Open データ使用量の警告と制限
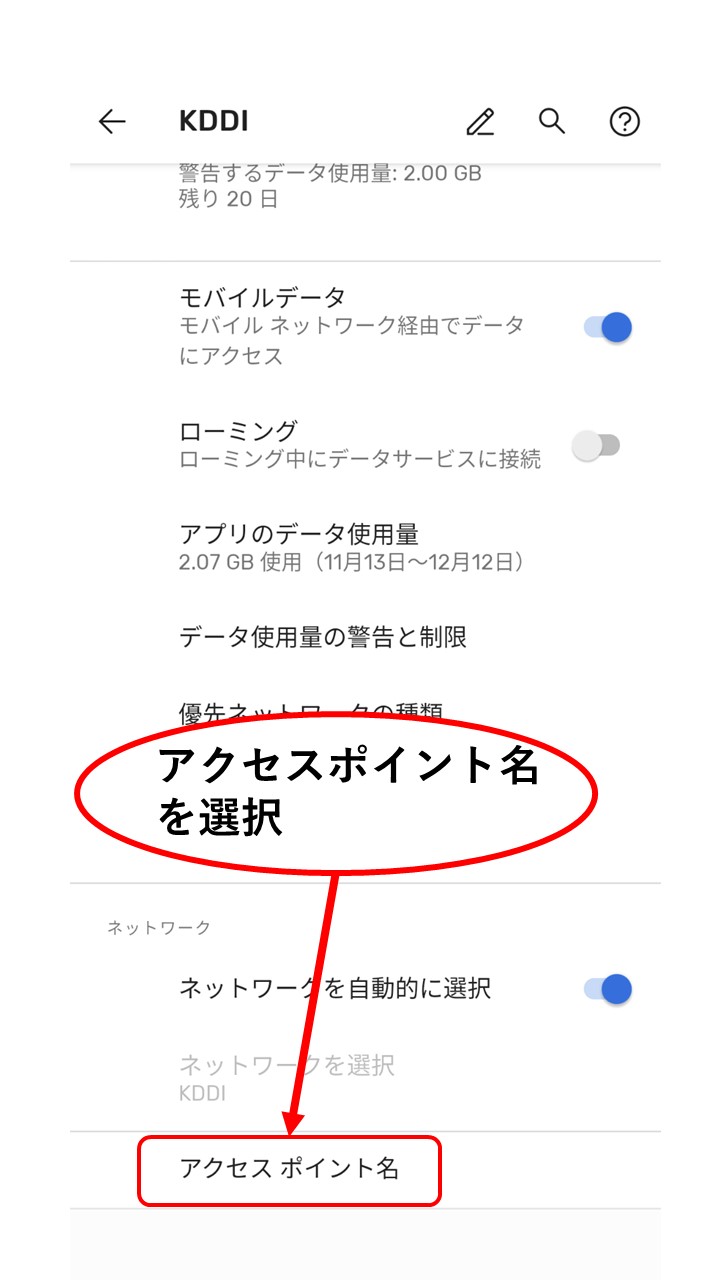Image resolution: width=720 pixels, height=1280 pixels. (365, 636)
